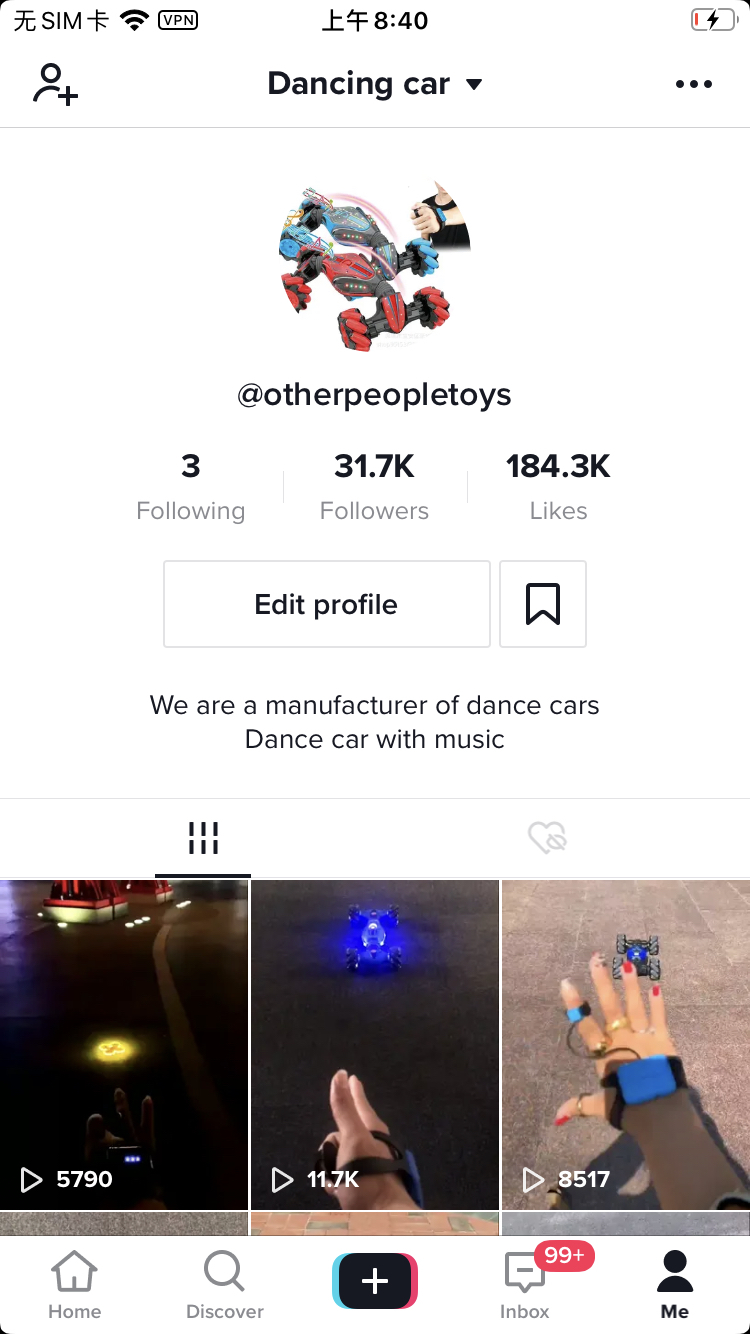This screenshot has height=1334, width=750.
Task: Tap the profile avatar picture
Action: click(x=375, y=265)
